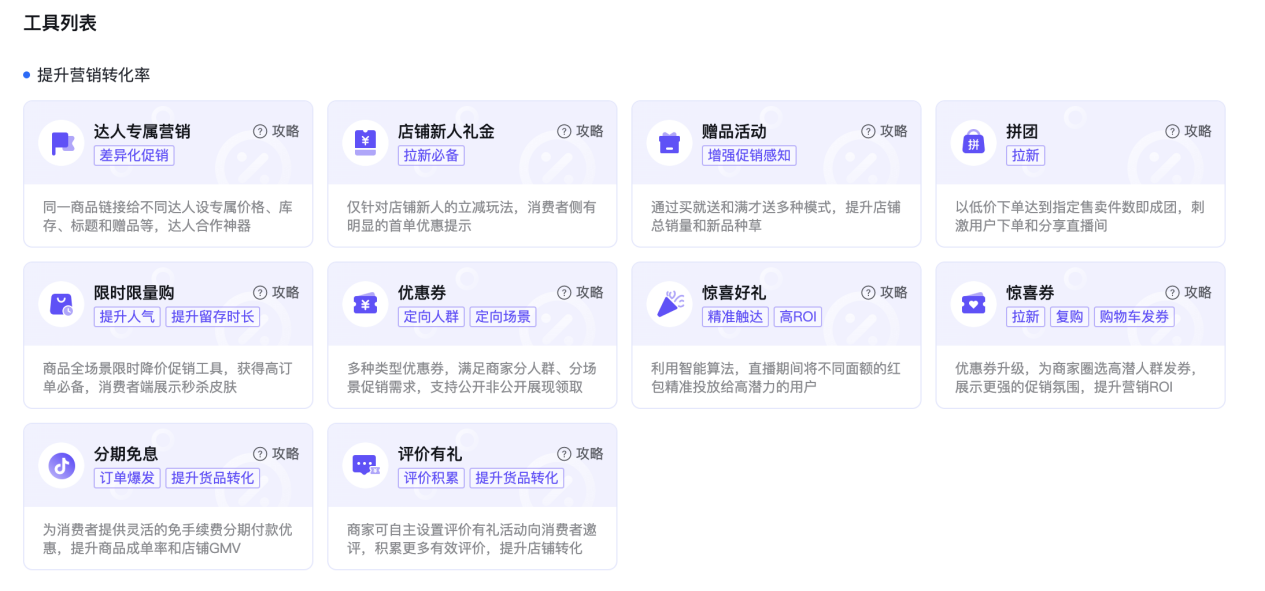
Task: View the 攻略 guide for 店铺新人礼金
Action: (580, 131)
